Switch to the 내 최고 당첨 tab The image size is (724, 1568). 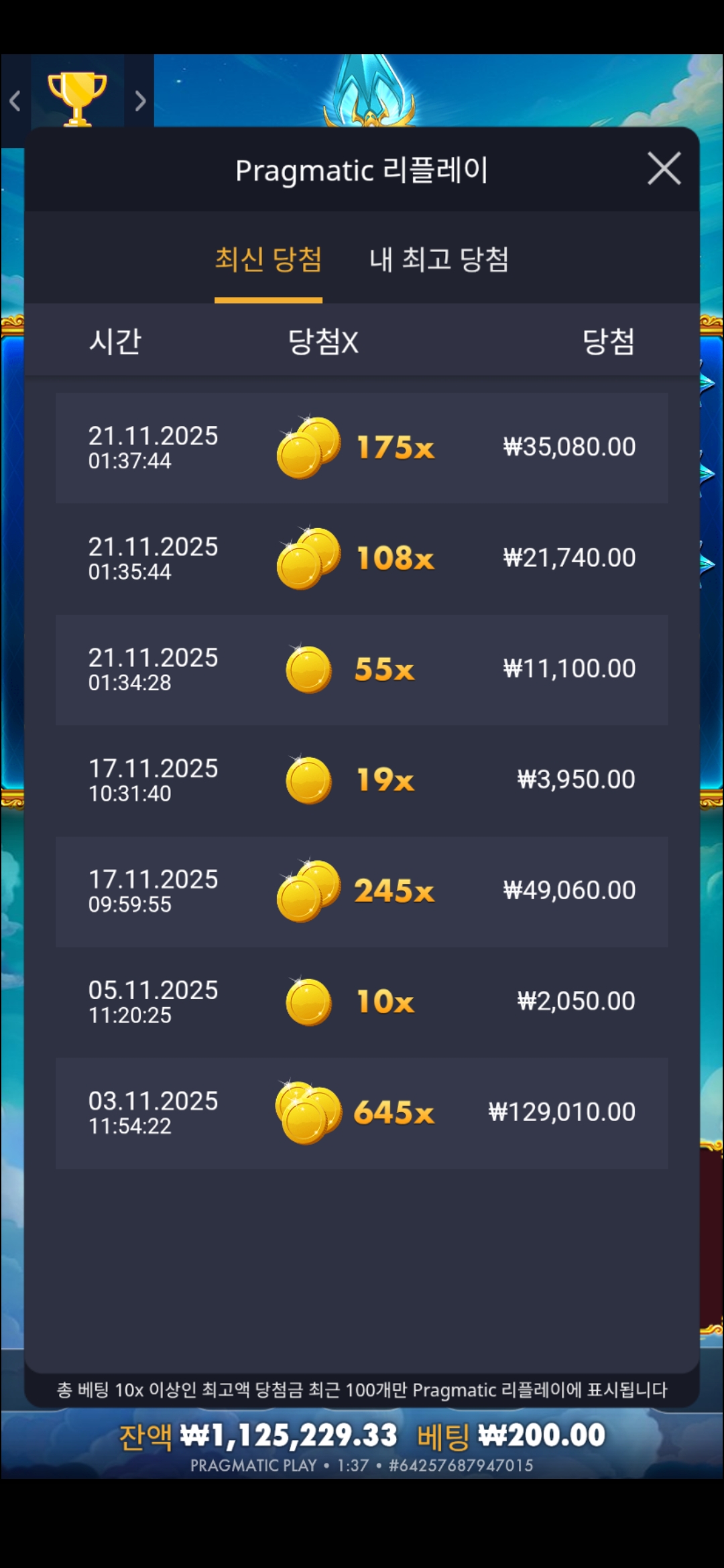(439, 260)
